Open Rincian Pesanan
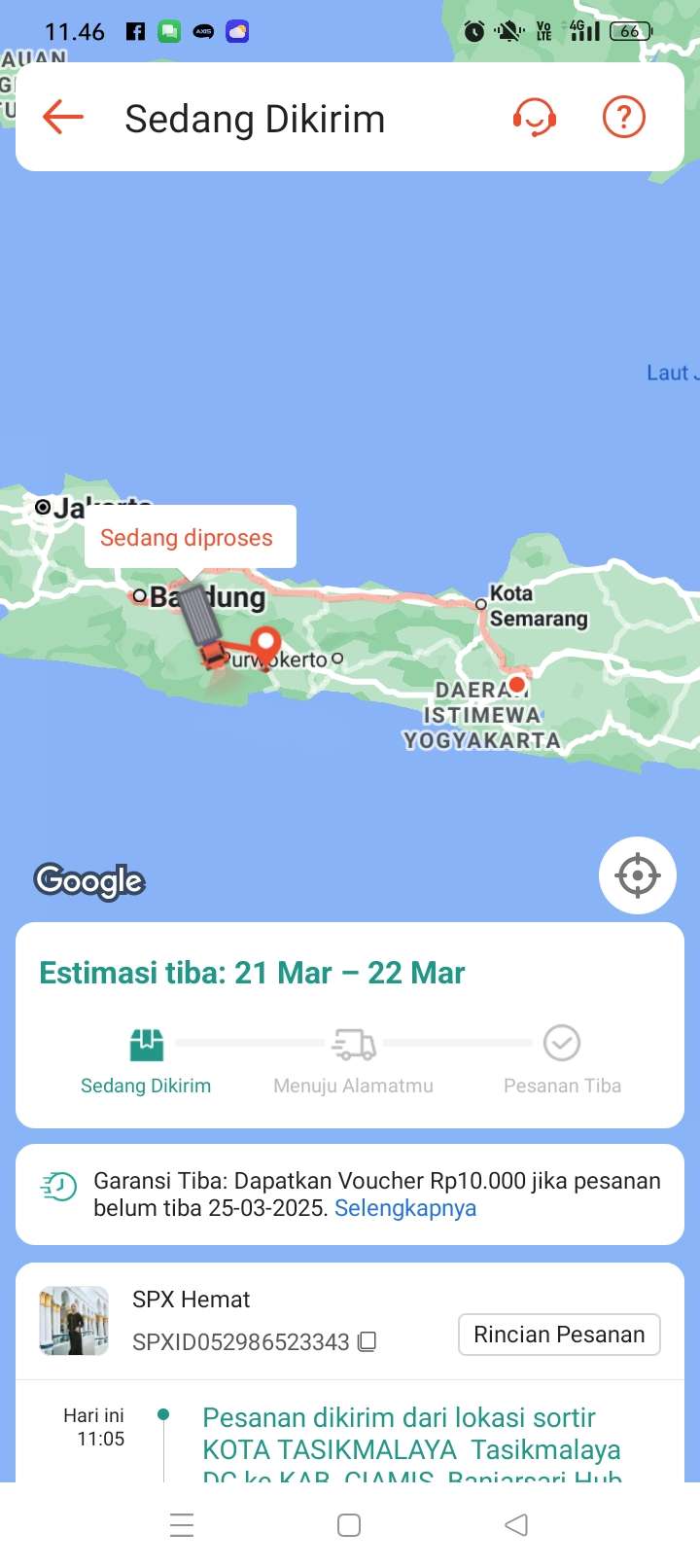 [559, 1335]
